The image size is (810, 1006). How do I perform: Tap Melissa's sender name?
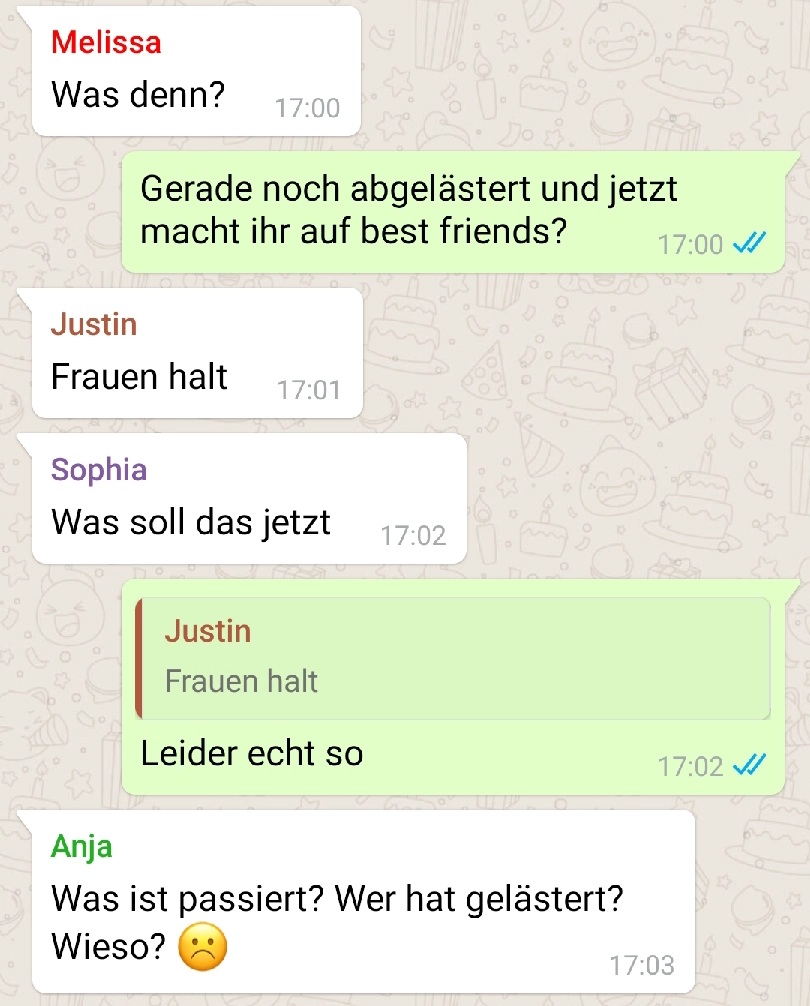(x=106, y=42)
